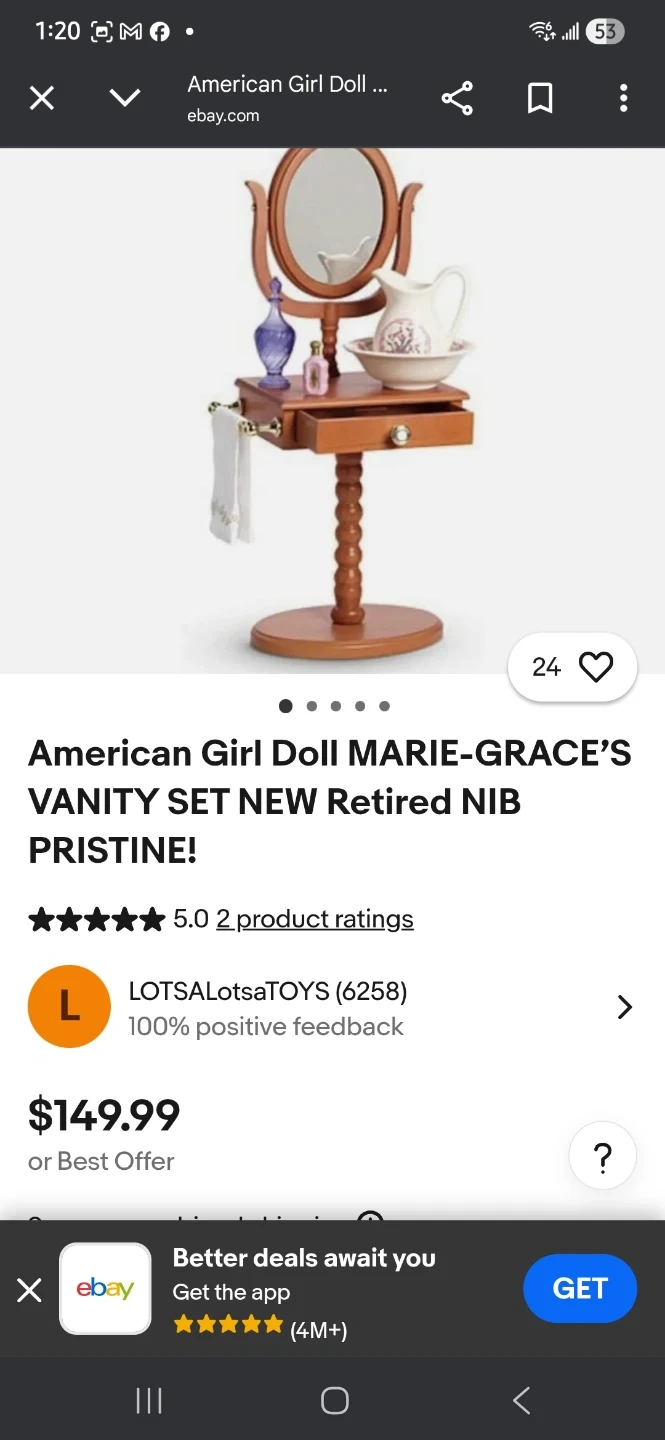665x1440 pixels.
Task: Close the browser custom tab
Action: [41, 98]
